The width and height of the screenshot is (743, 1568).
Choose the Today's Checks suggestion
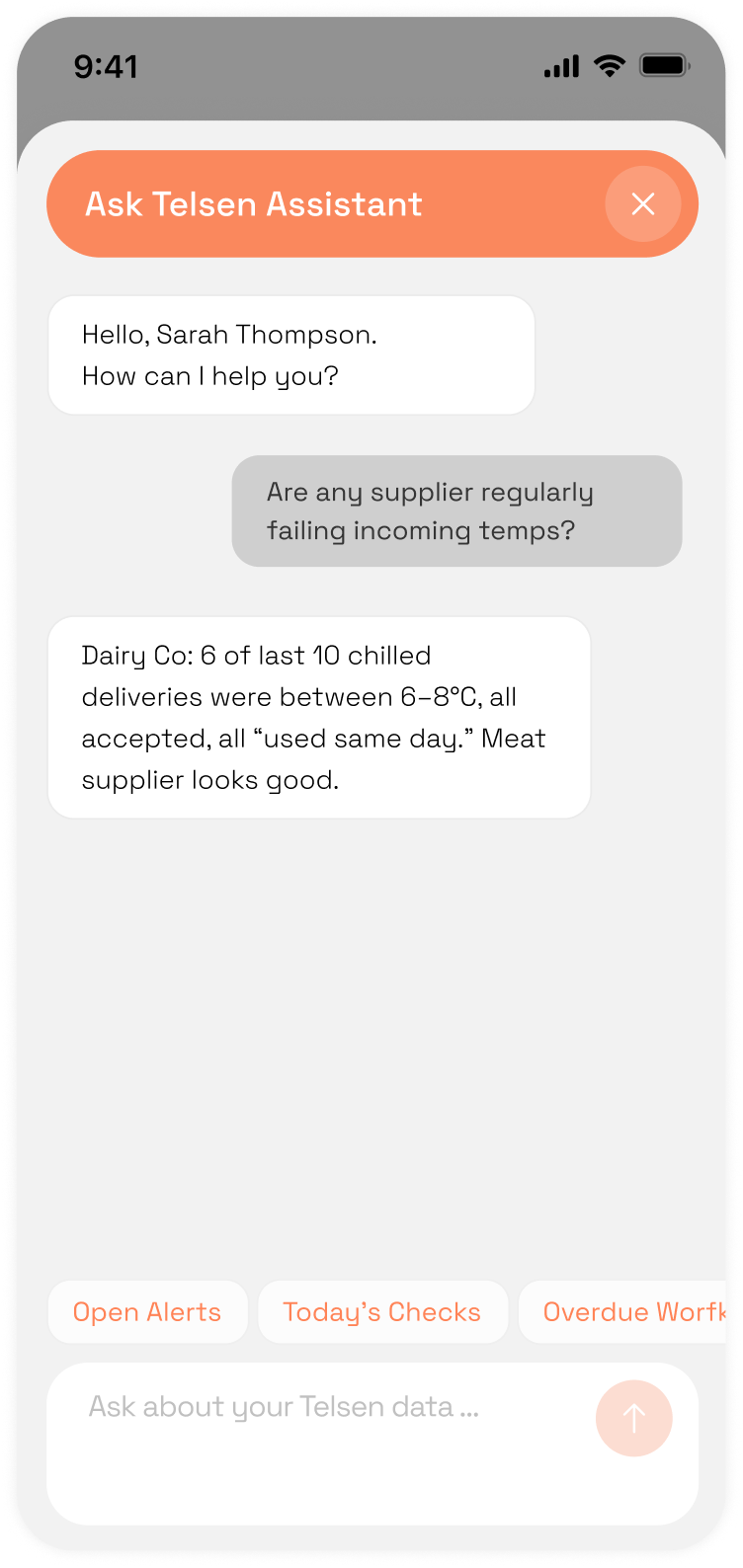tap(382, 1312)
